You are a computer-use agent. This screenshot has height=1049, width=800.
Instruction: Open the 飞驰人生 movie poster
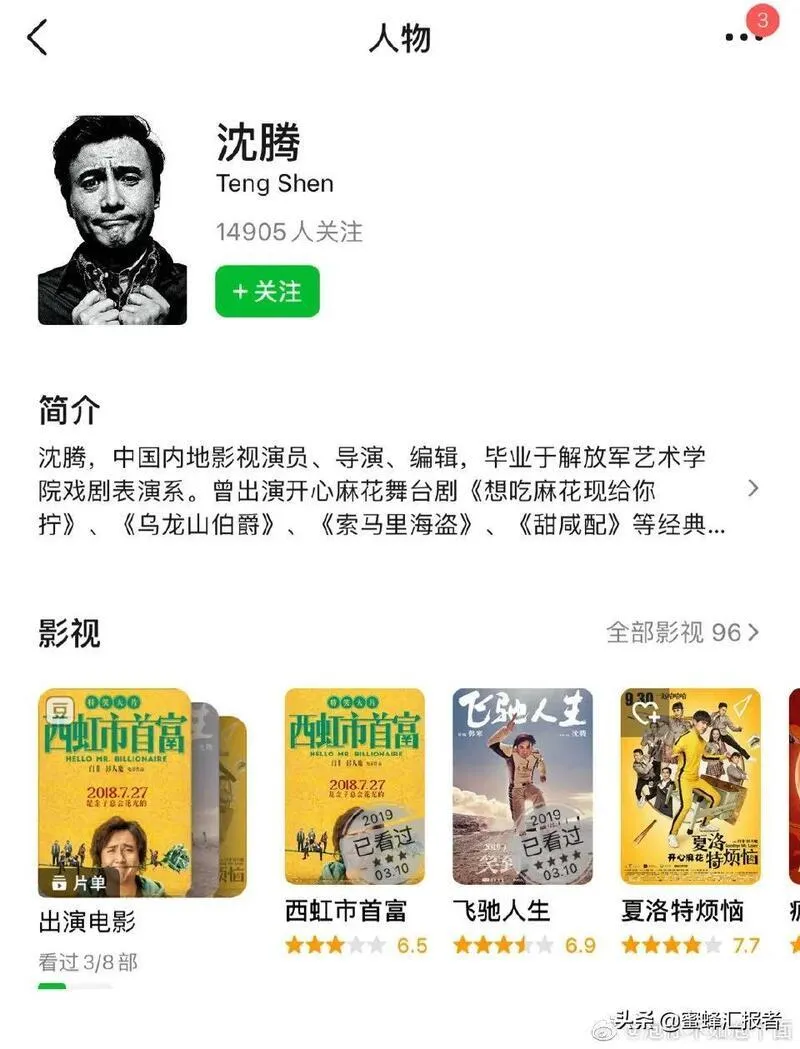click(x=522, y=787)
